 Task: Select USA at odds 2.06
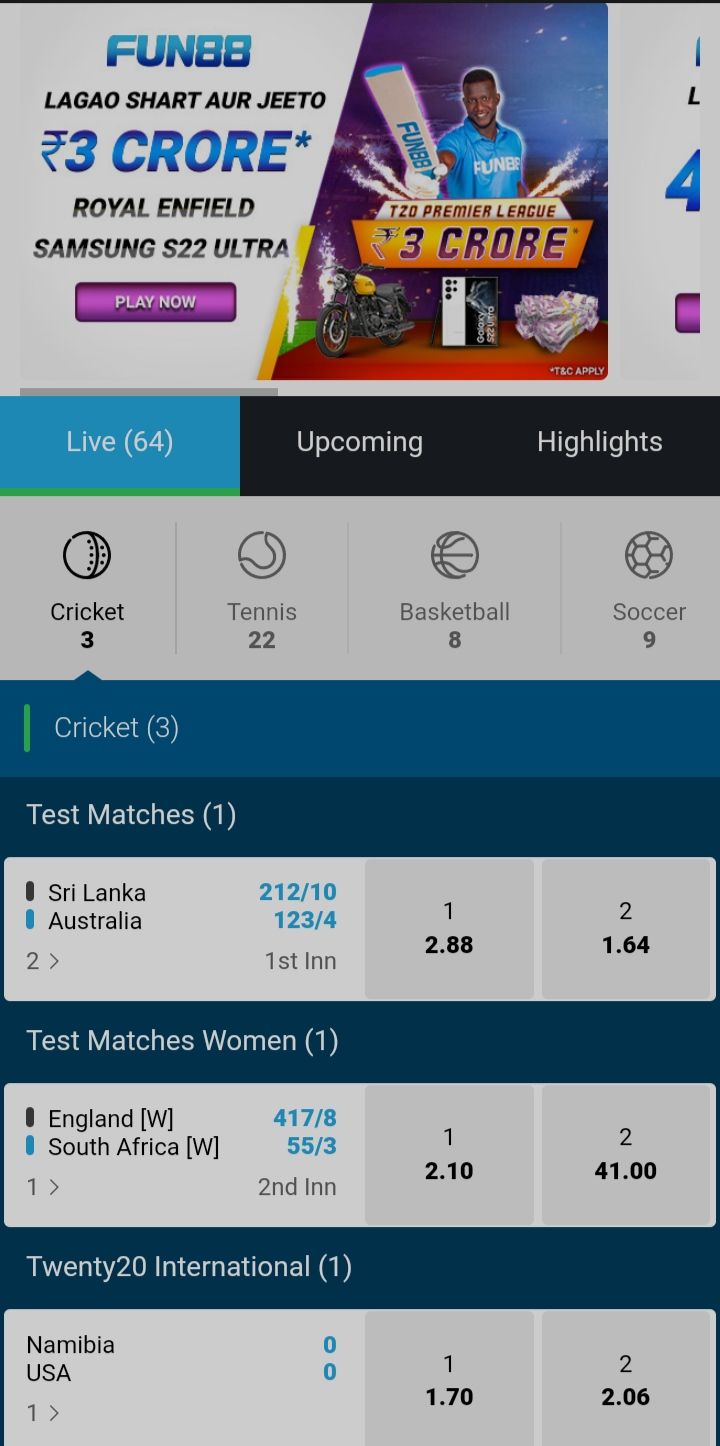(626, 1380)
